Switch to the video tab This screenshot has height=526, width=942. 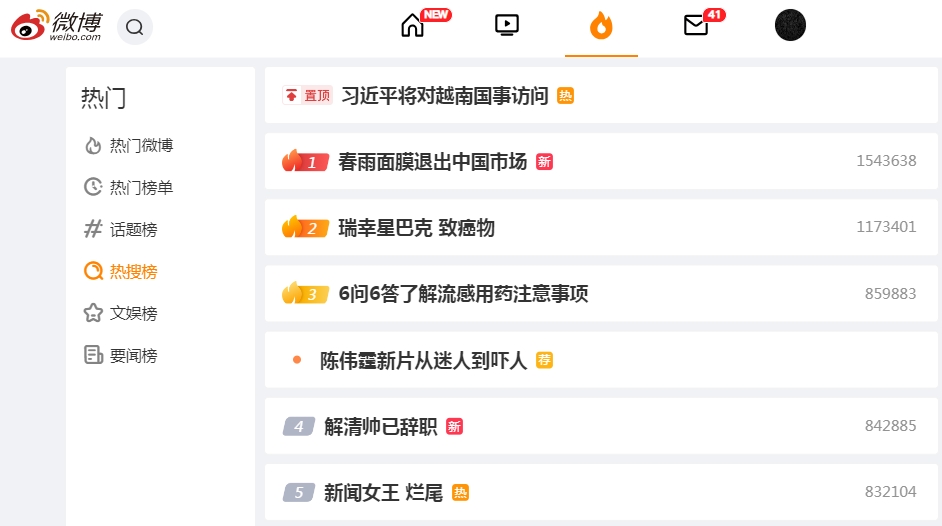click(507, 26)
